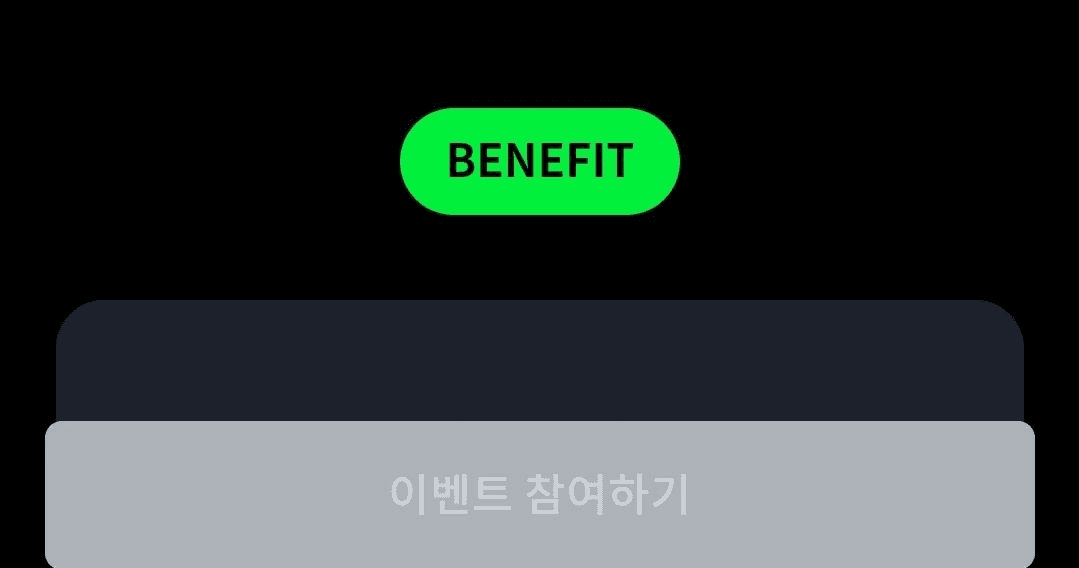Tap the 이벤트 참여하기 button
The width and height of the screenshot is (1079, 568).
(539, 494)
